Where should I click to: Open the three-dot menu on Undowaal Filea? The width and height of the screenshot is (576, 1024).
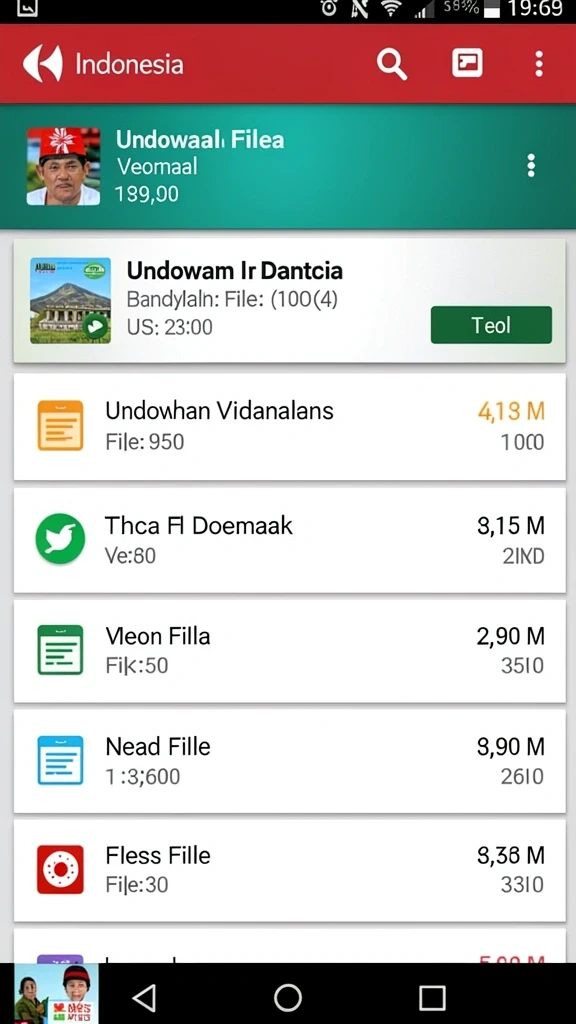coord(531,166)
